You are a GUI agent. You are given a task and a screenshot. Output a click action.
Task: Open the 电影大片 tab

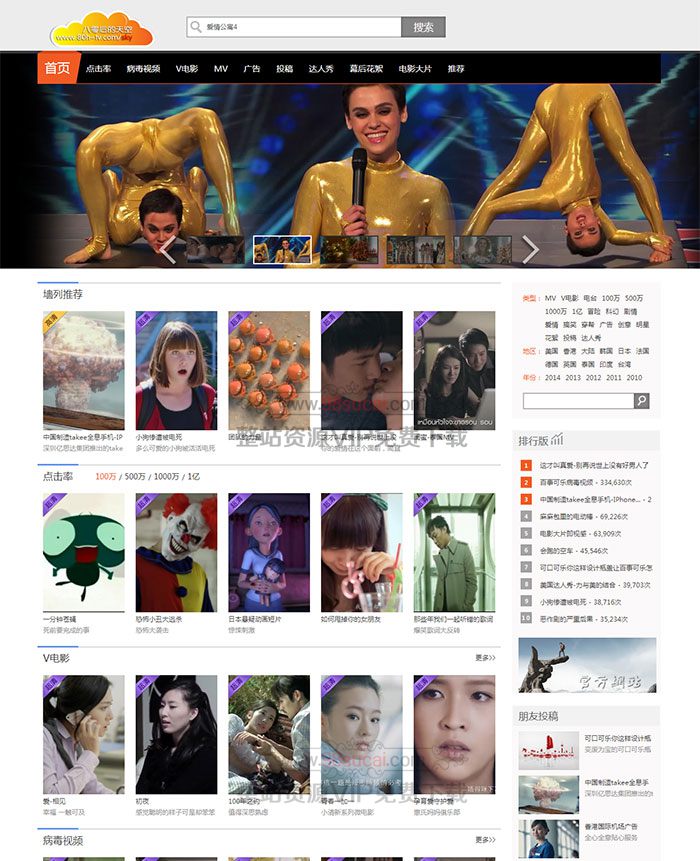[415, 69]
